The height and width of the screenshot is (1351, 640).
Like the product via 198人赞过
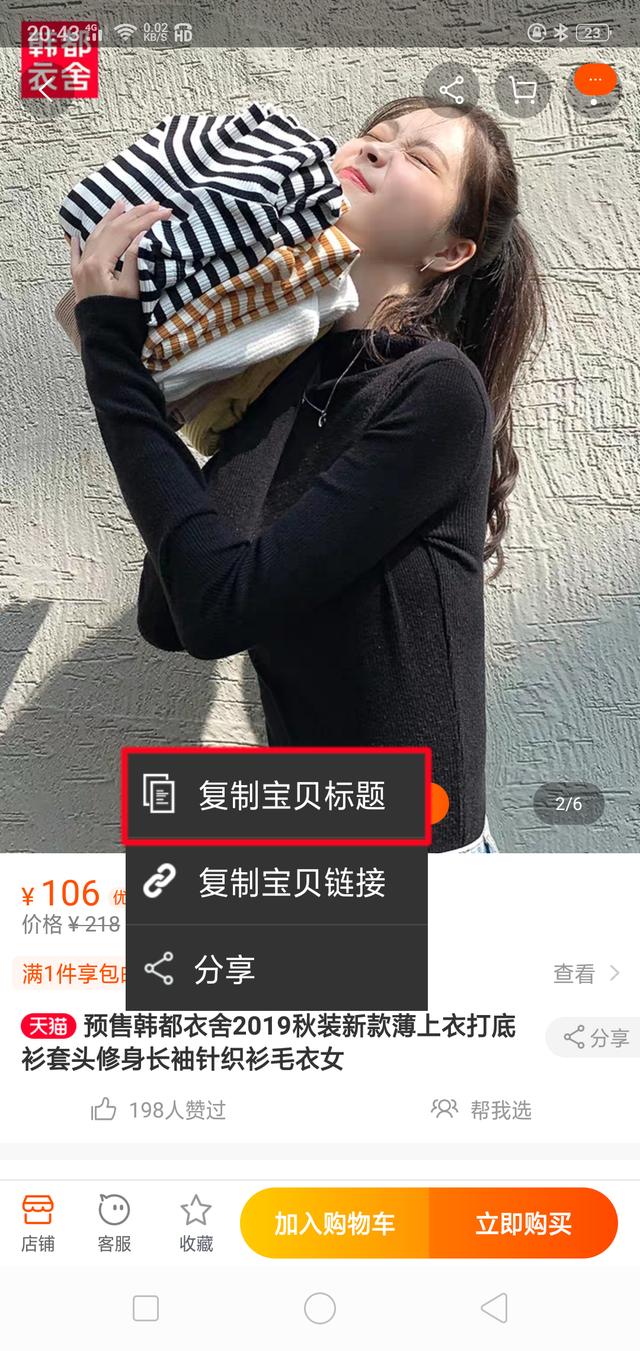pos(159,1109)
